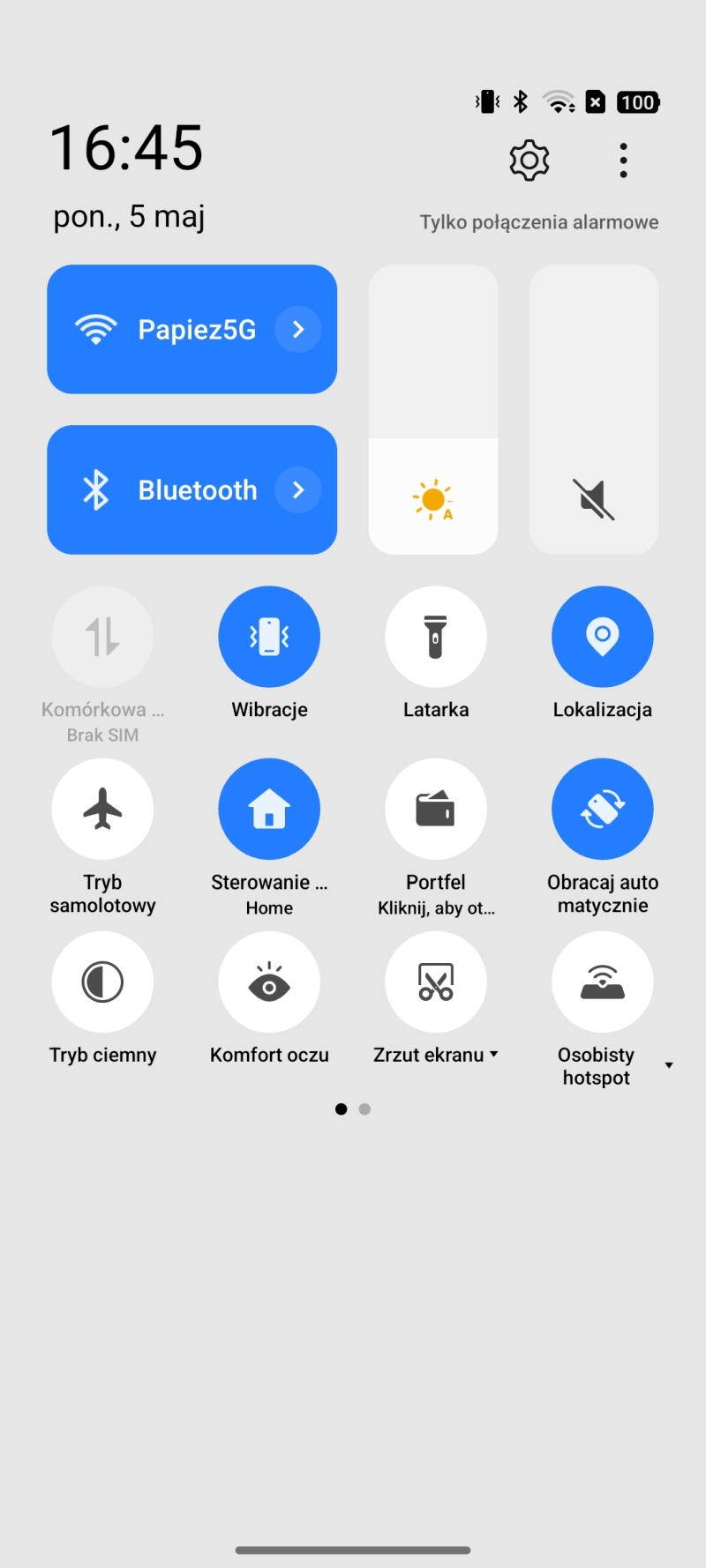Open Portfel wallet tile

(436, 809)
